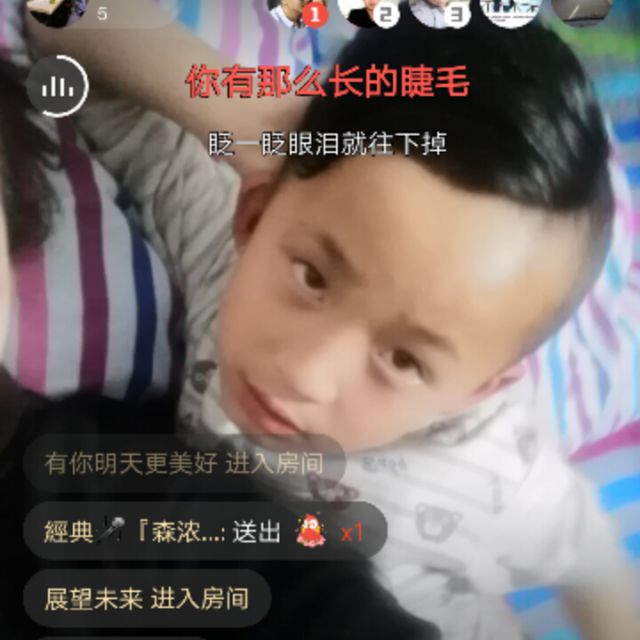This screenshot has width=640, height=640.
Task: Tap the 展望未来 entered-room message
Action: [x=146, y=598]
